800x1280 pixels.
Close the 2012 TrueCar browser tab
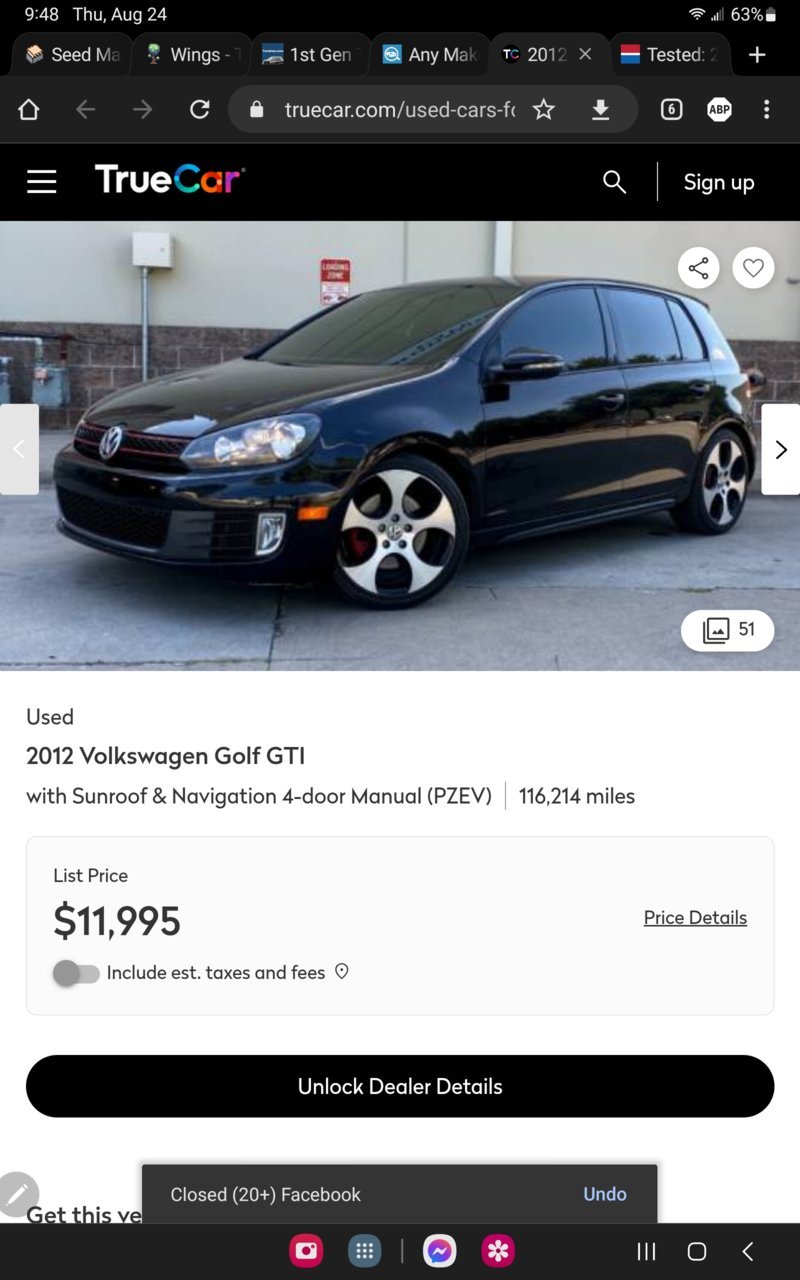586,54
